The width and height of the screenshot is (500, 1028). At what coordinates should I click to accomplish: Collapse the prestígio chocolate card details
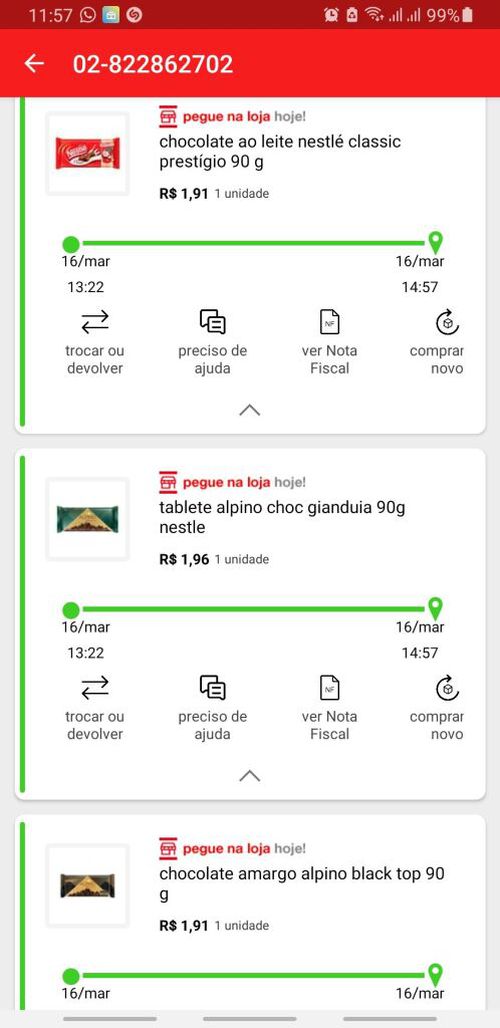point(250,410)
